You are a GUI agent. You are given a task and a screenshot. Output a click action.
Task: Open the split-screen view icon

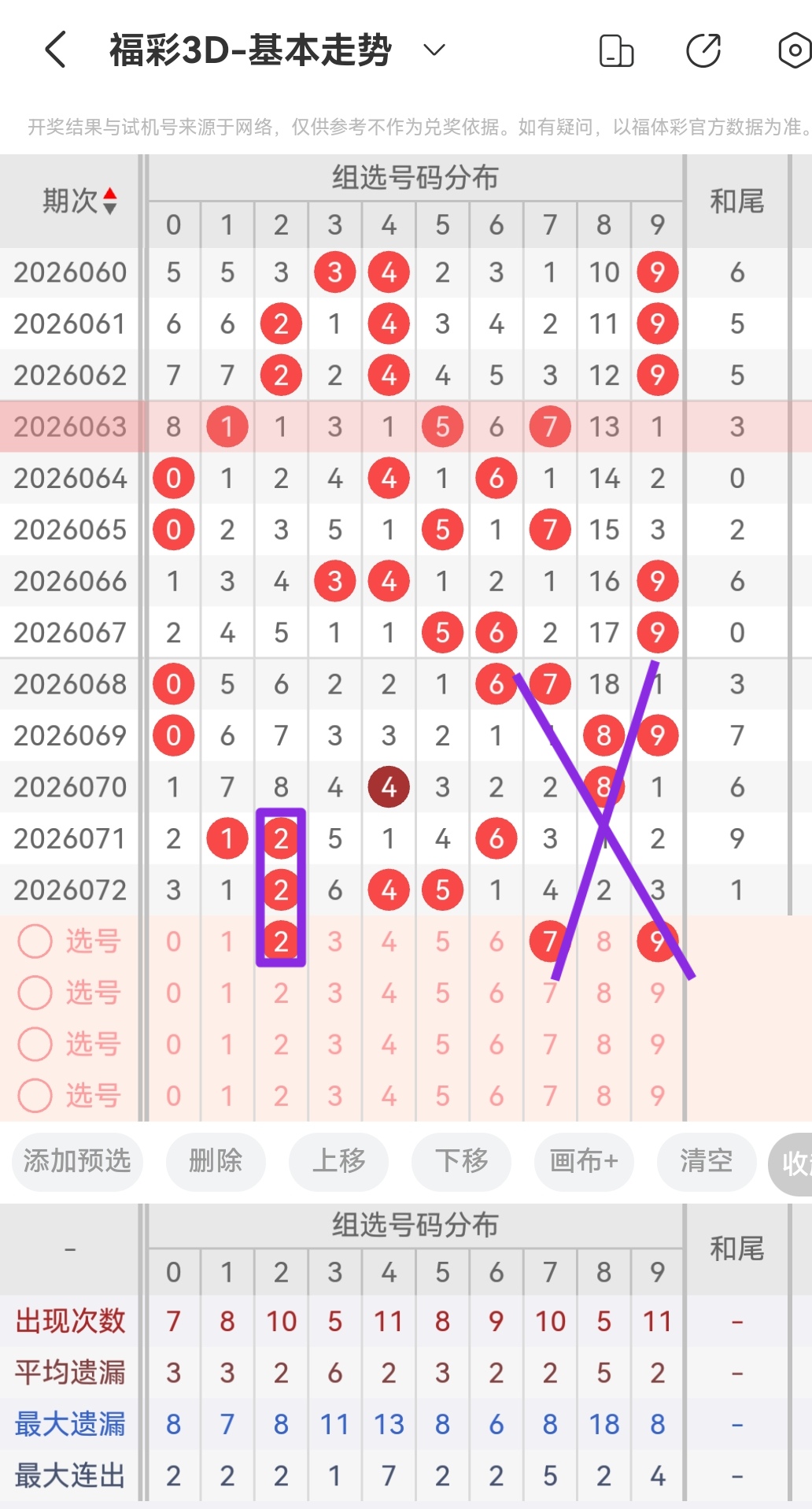(616, 49)
